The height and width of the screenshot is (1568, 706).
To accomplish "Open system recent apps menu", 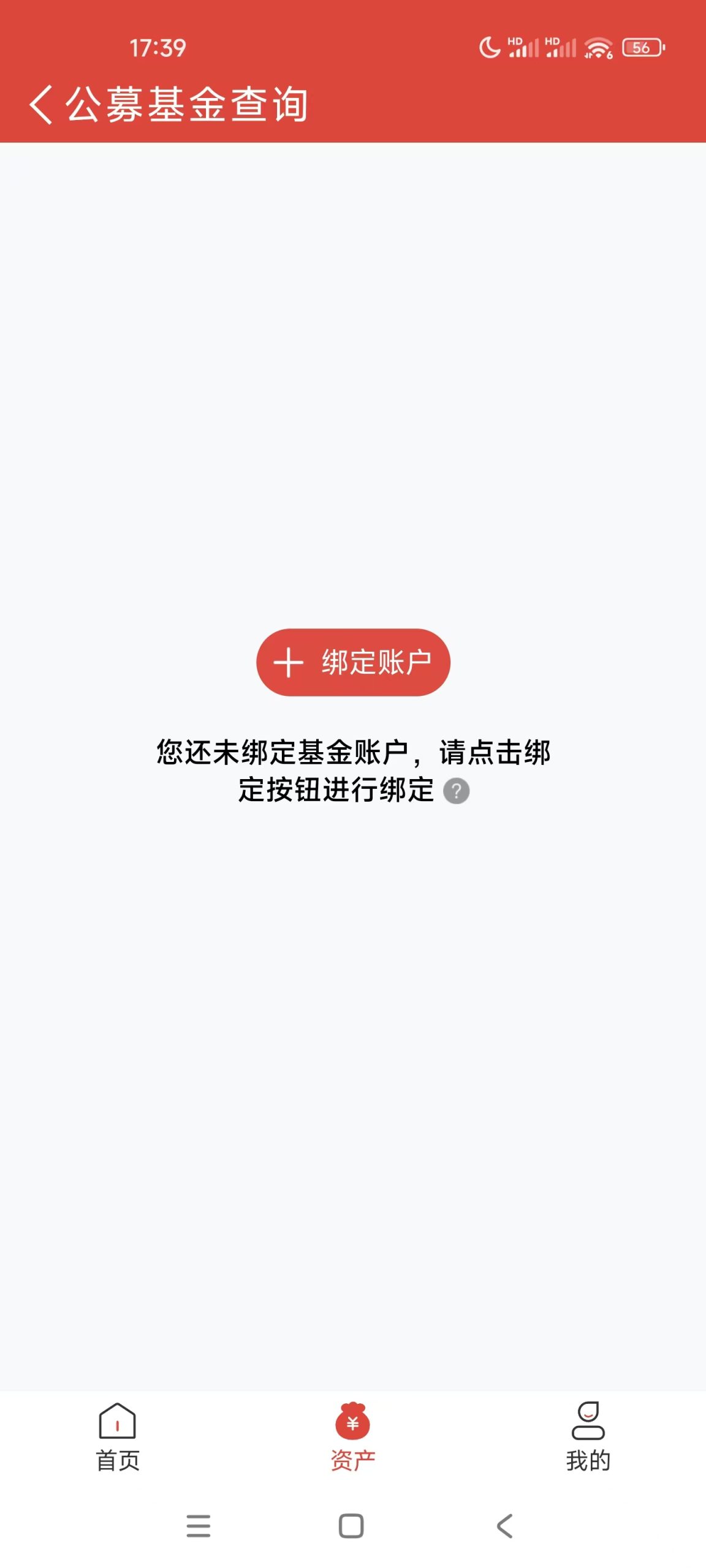I will [x=199, y=1526].
